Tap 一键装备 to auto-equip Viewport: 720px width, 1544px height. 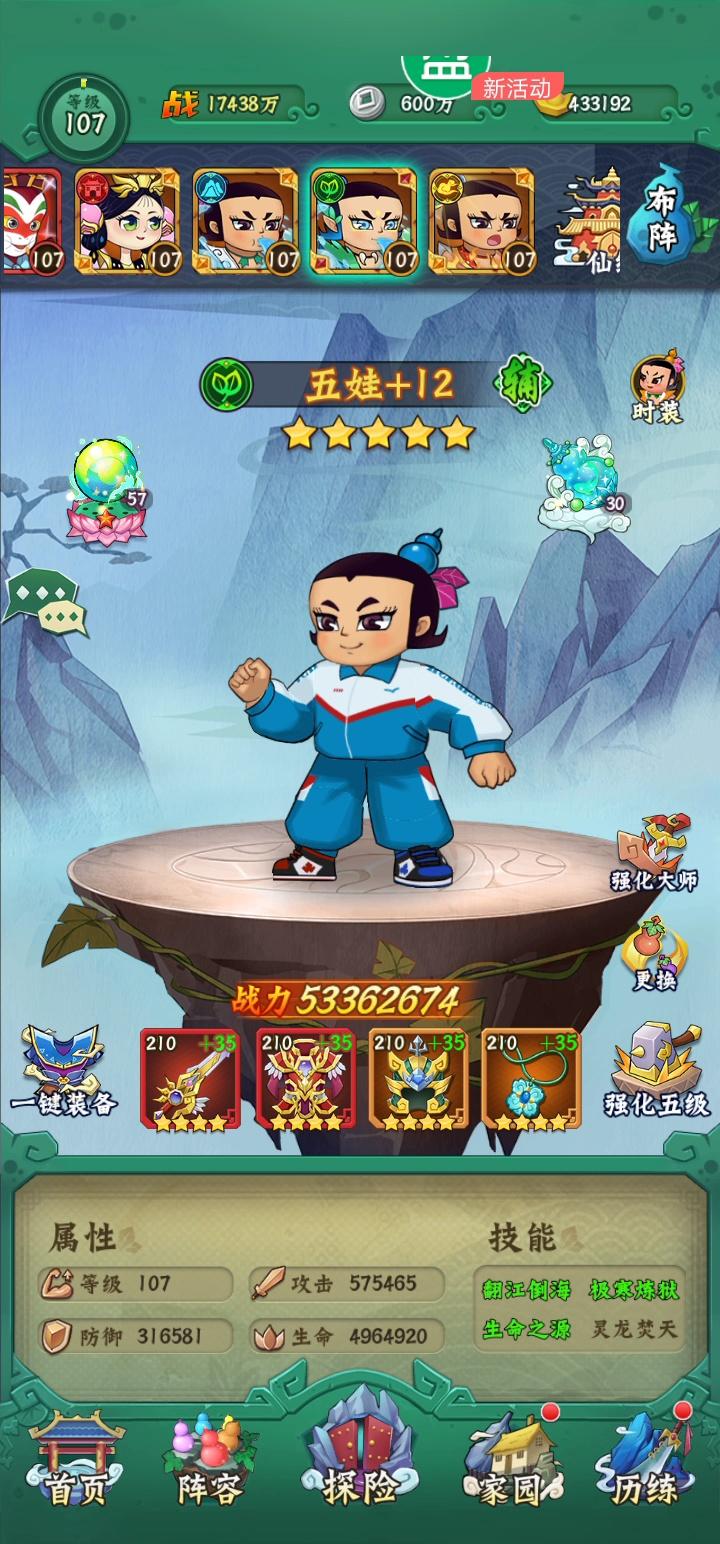point(63,1071)
